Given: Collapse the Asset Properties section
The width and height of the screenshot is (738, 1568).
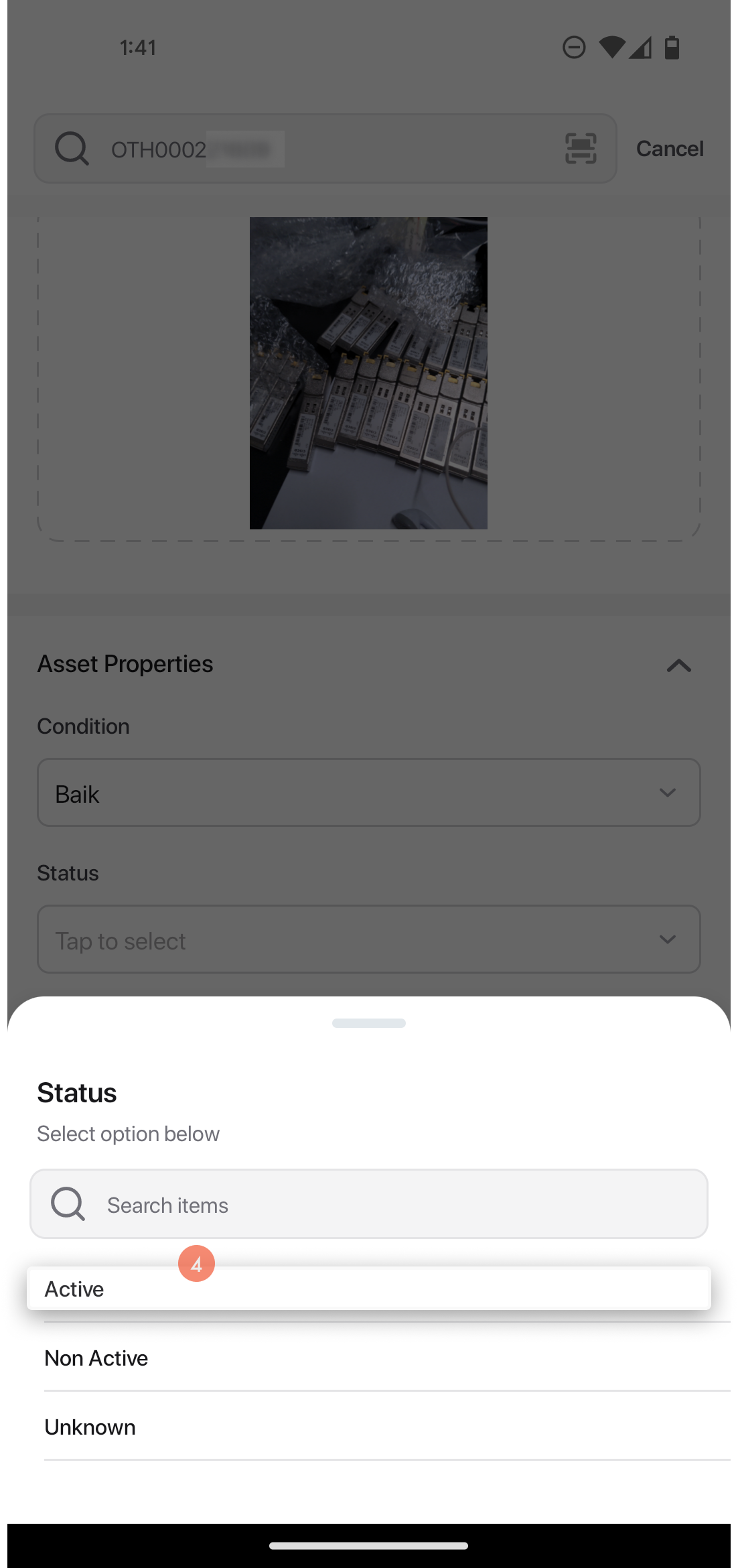Looking at the screenshot, I should [678, 665].
